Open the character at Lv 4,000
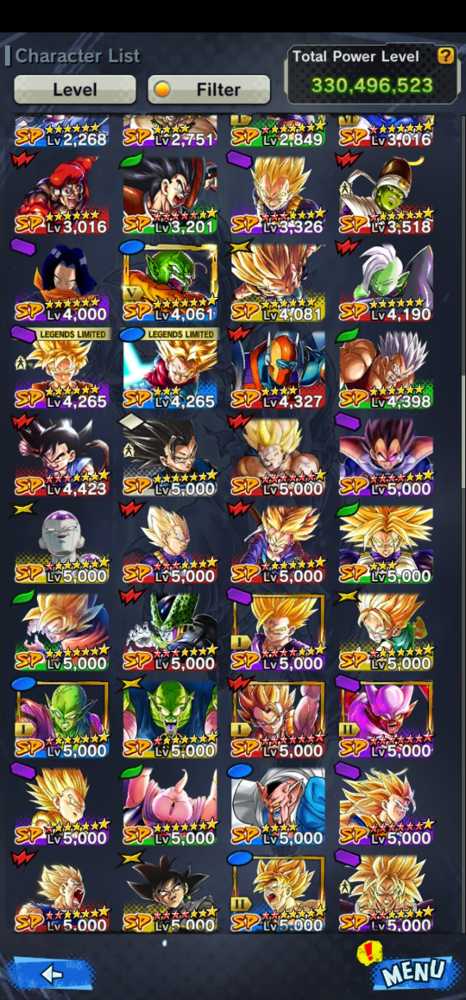 [x=62, y=283]
